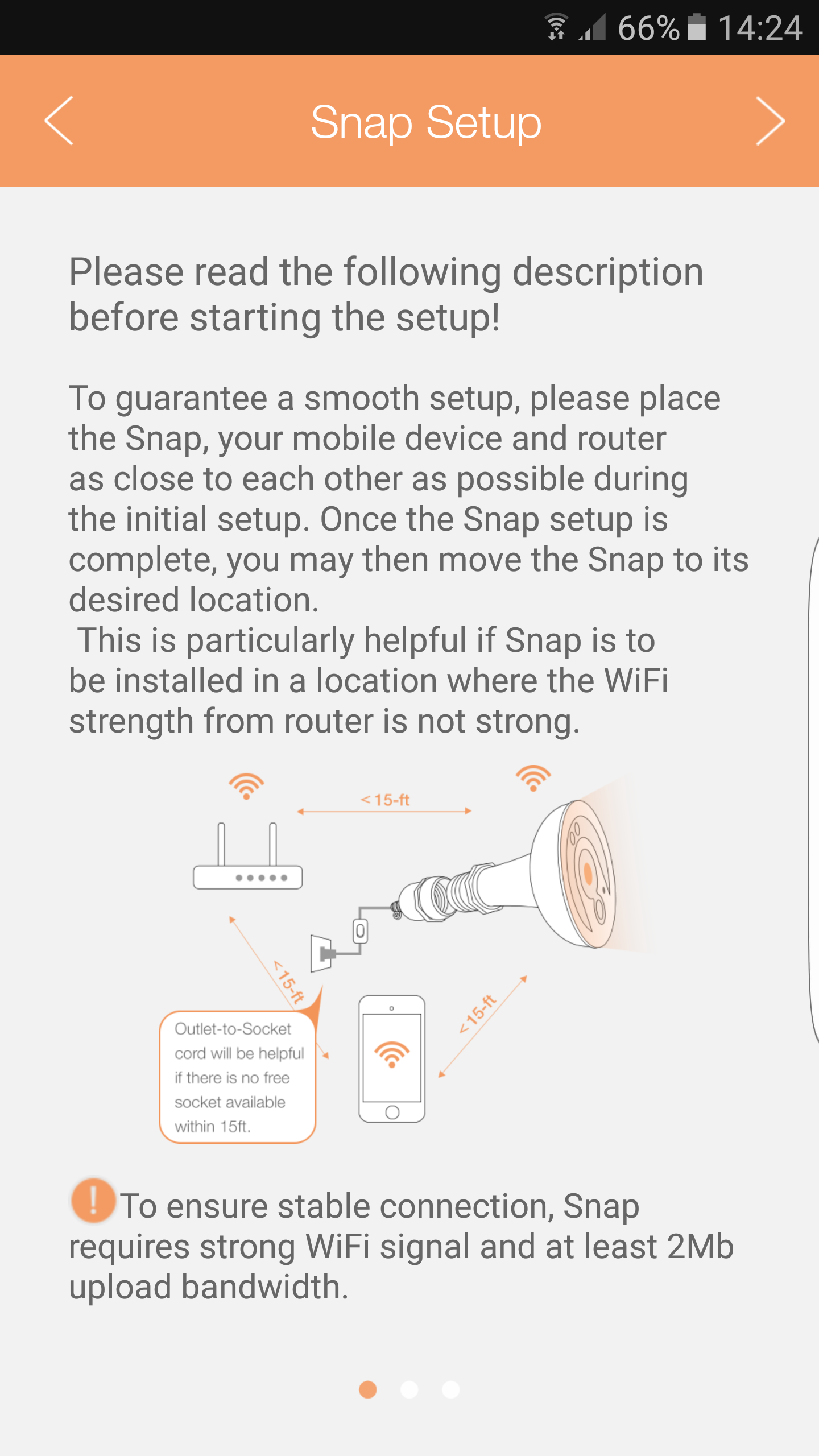This screenshot has width=819, height=1456.
Task: Go back using the left arrow
Action: click(59, 121)
